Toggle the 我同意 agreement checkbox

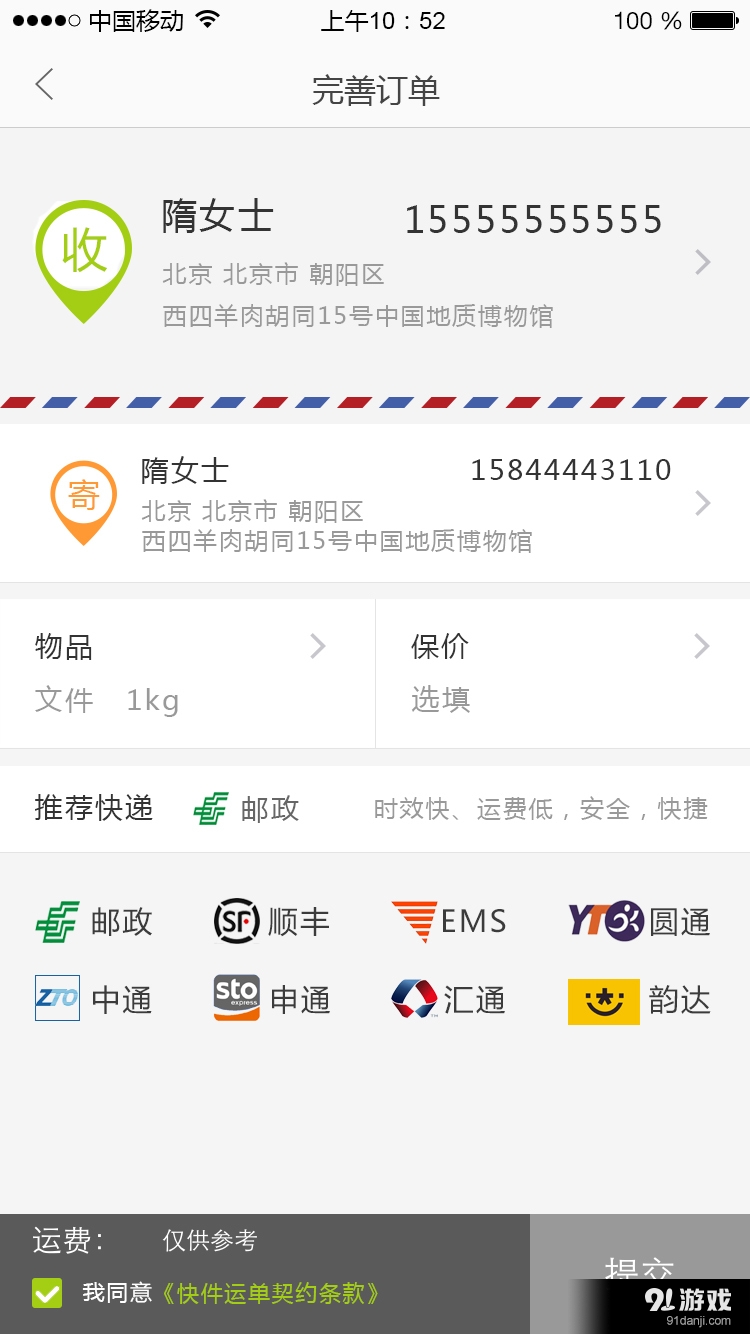click(x=45, y=1293)
